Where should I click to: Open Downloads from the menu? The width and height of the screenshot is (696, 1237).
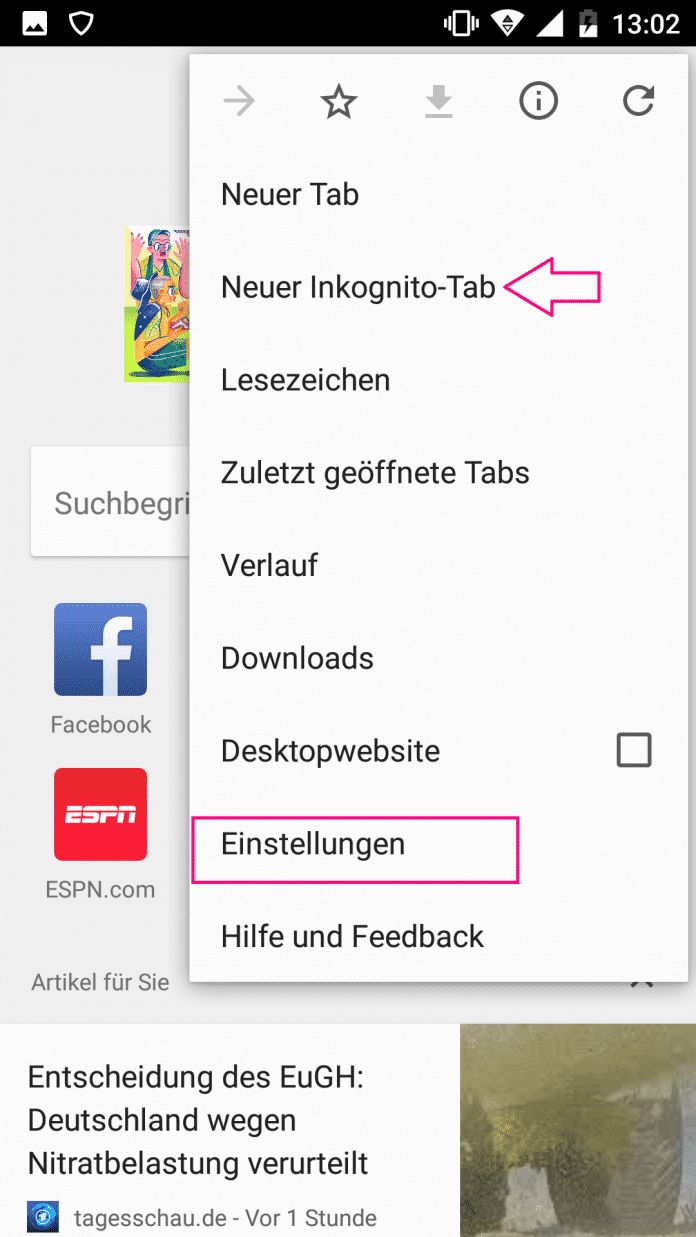tap(297, 658)
